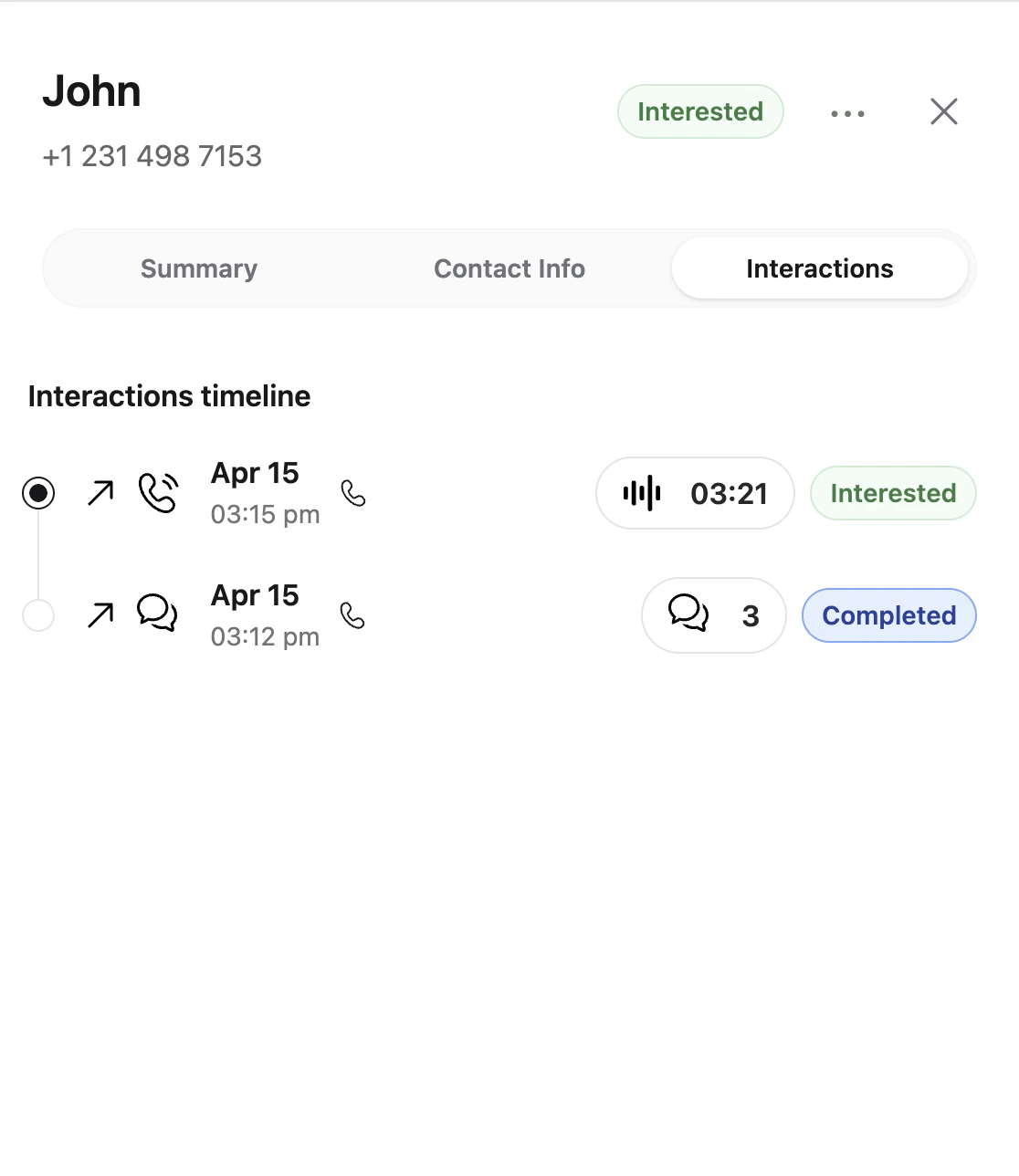Image resolution: width=1019 pixels, height=1176 pixels.
Task: Select the filled timeline marker for the call
Action: 38,493
